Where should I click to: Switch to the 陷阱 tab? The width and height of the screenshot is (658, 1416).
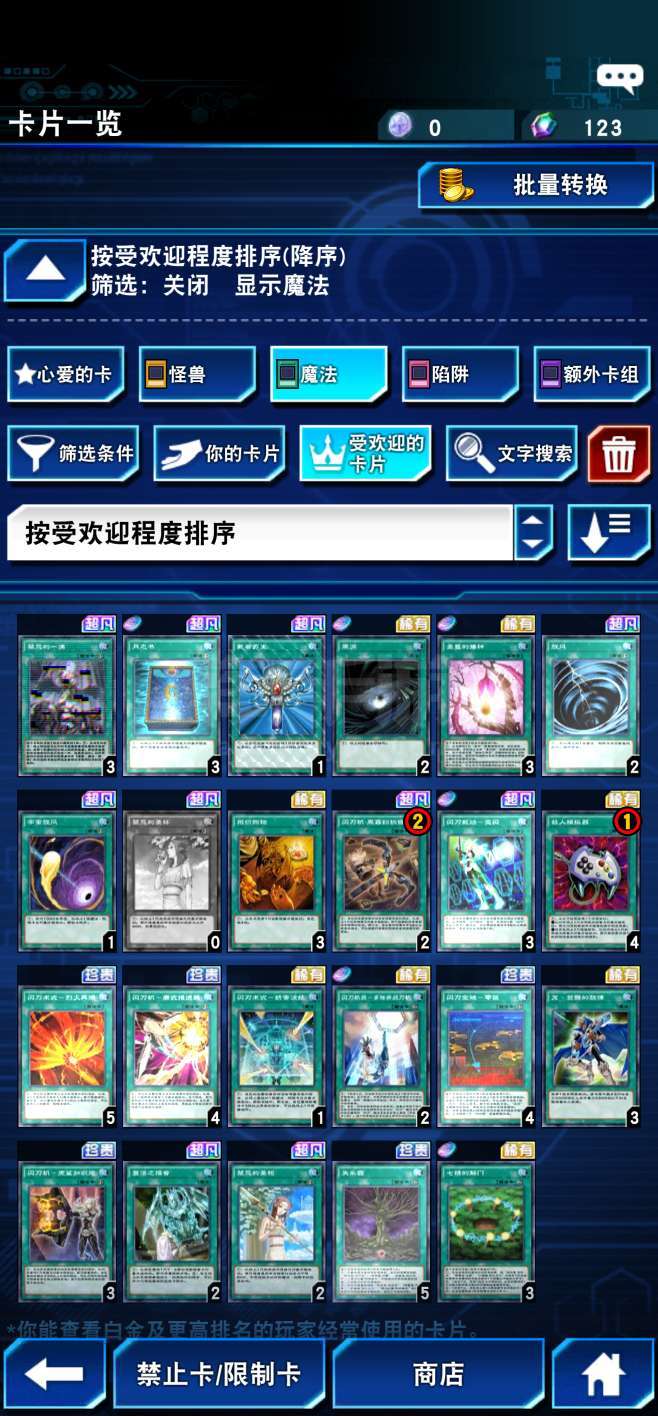[x=460, y=375]
